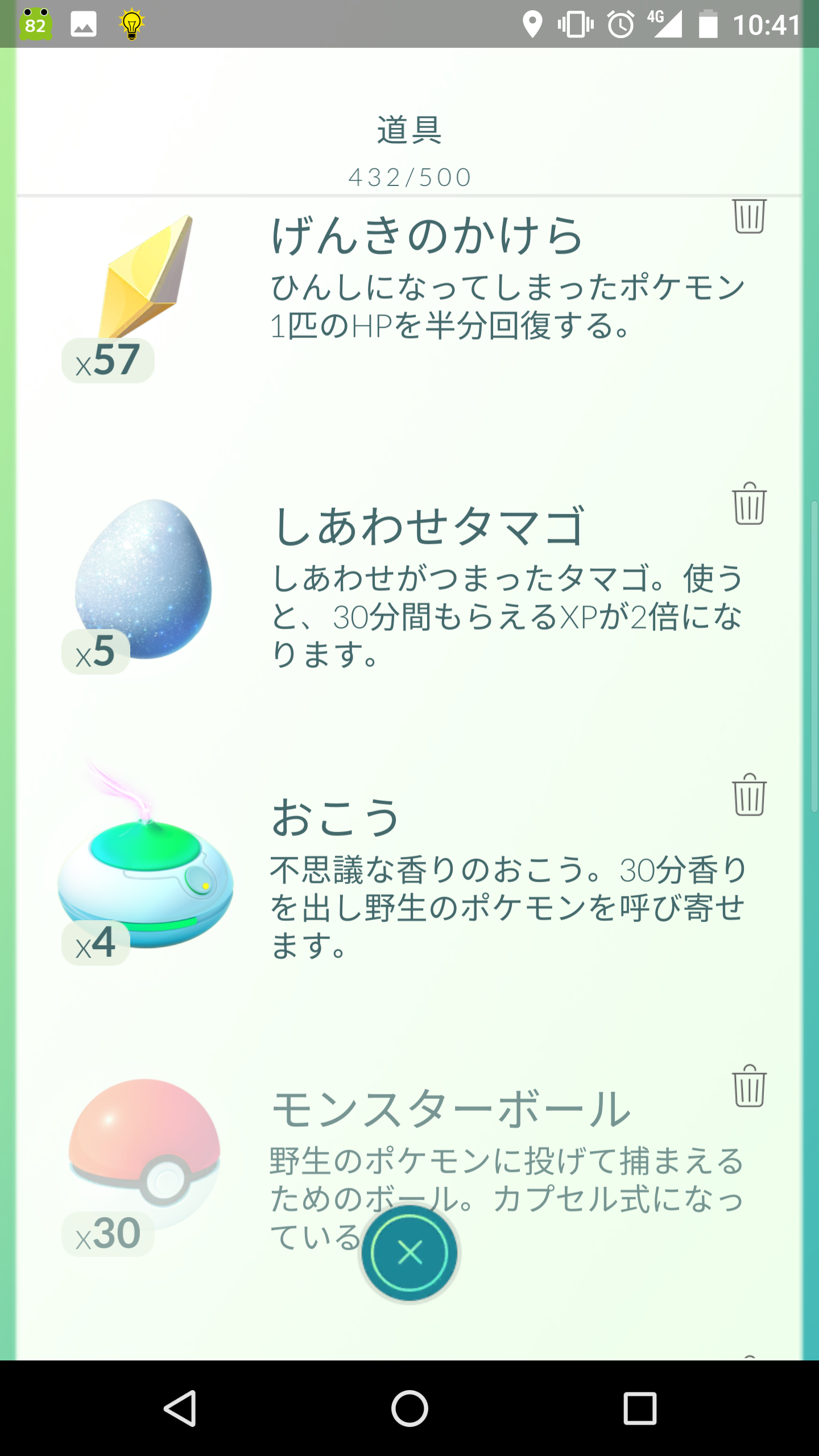Use the しあわせタマゴ item
This screenshot has width=819, height=1456.
[143, 580]
